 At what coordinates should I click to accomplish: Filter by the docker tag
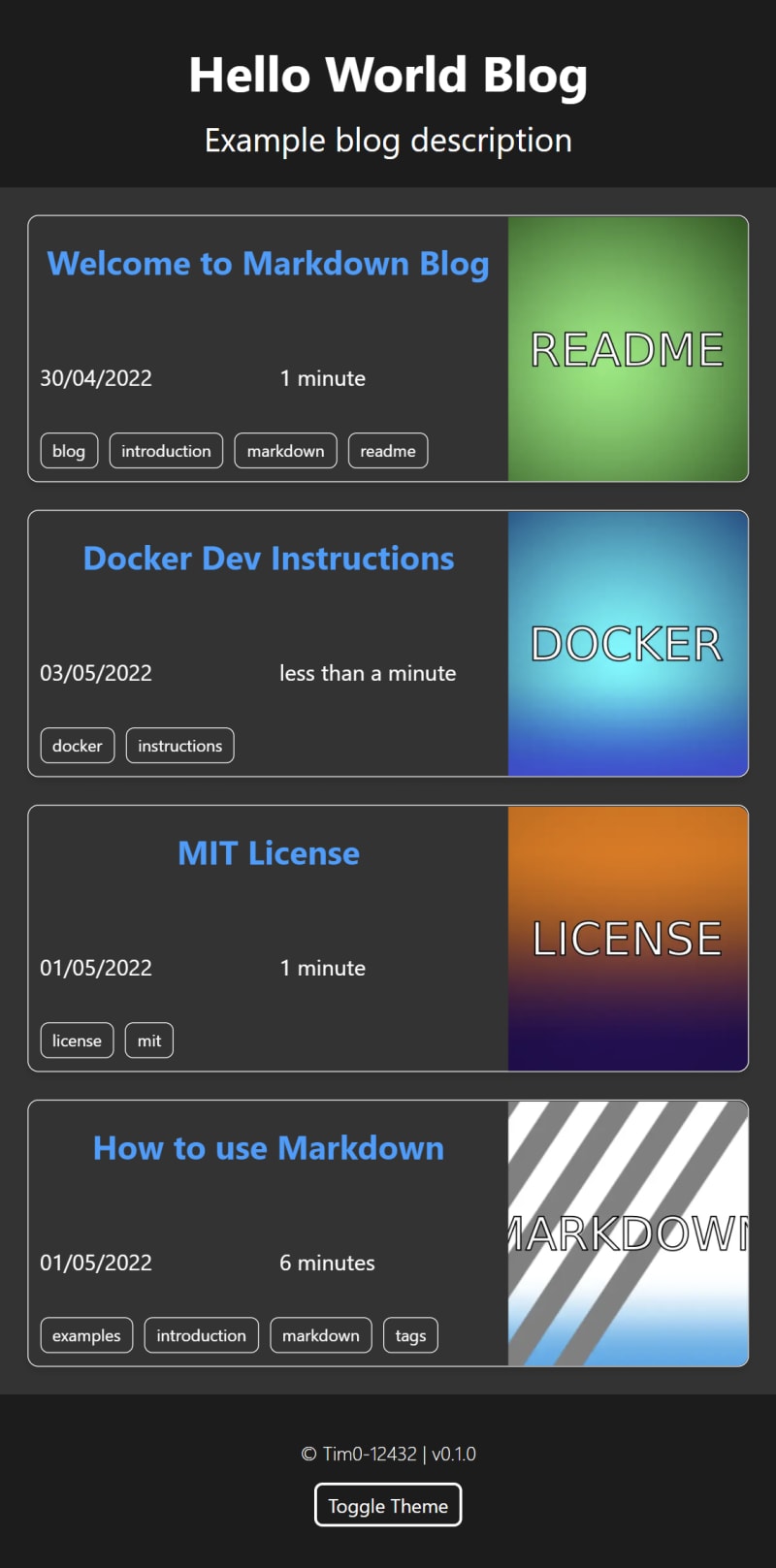tap(78, 746)
